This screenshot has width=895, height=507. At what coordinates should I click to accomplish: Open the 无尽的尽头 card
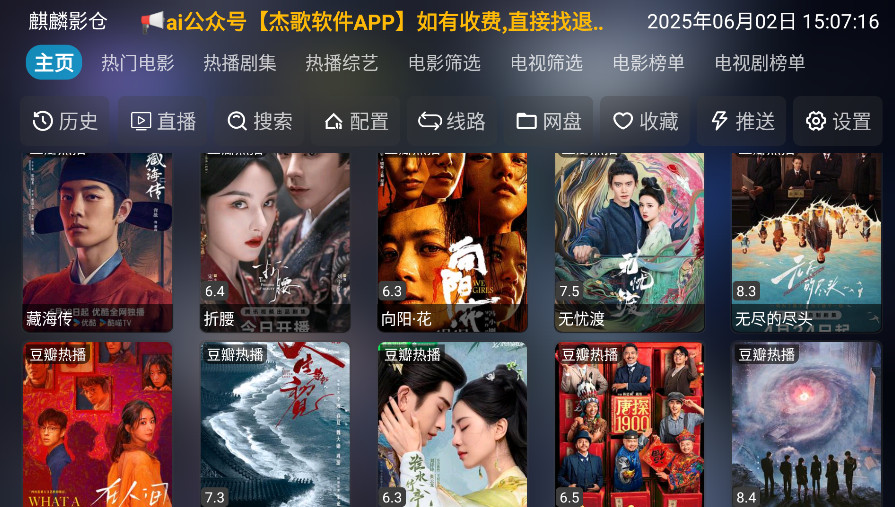[806, 240]
